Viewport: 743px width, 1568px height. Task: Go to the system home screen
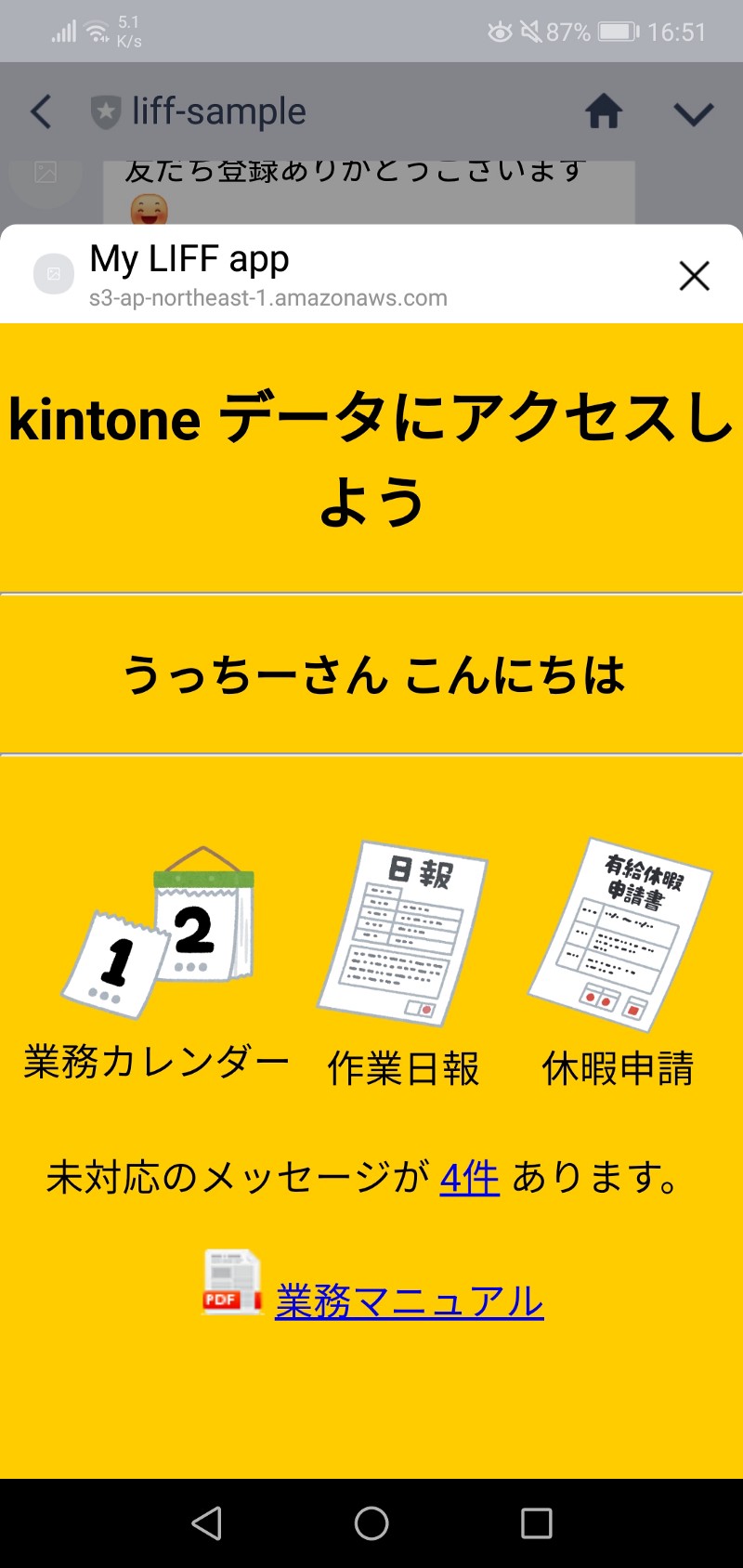coord(371,1523)
